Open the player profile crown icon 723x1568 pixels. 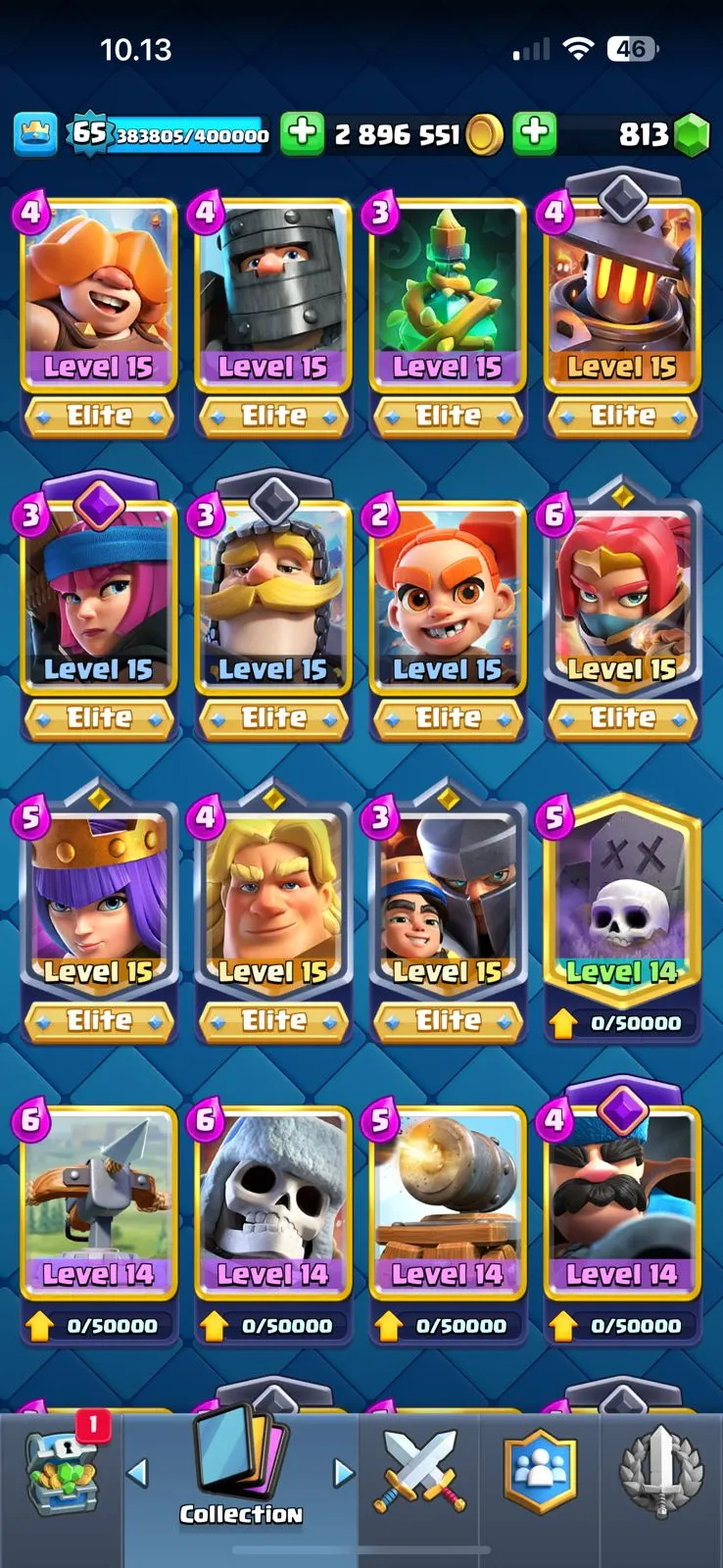[x=35, y=134]
